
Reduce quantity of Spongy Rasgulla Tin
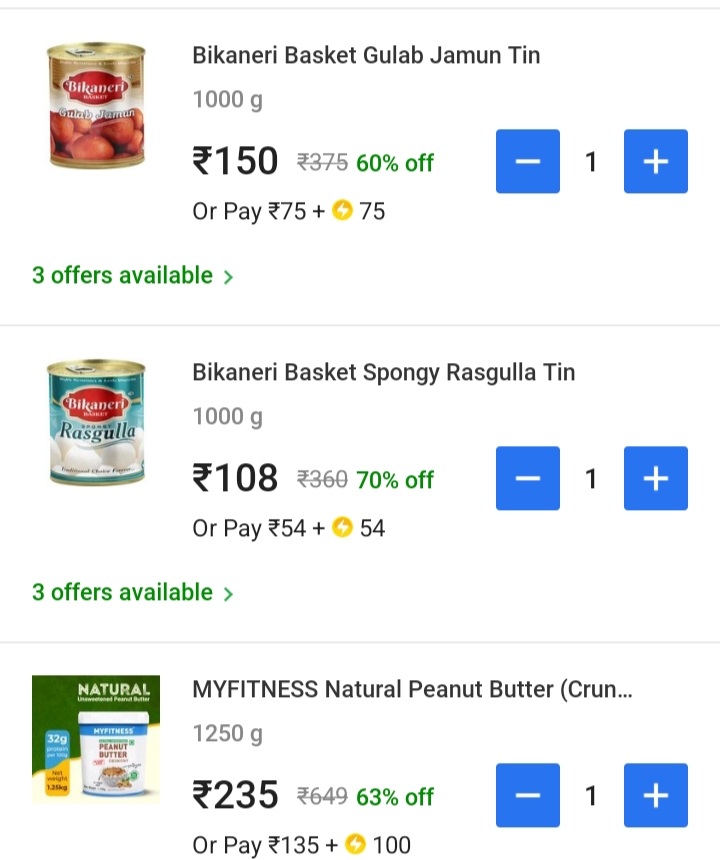pos(528,479)
